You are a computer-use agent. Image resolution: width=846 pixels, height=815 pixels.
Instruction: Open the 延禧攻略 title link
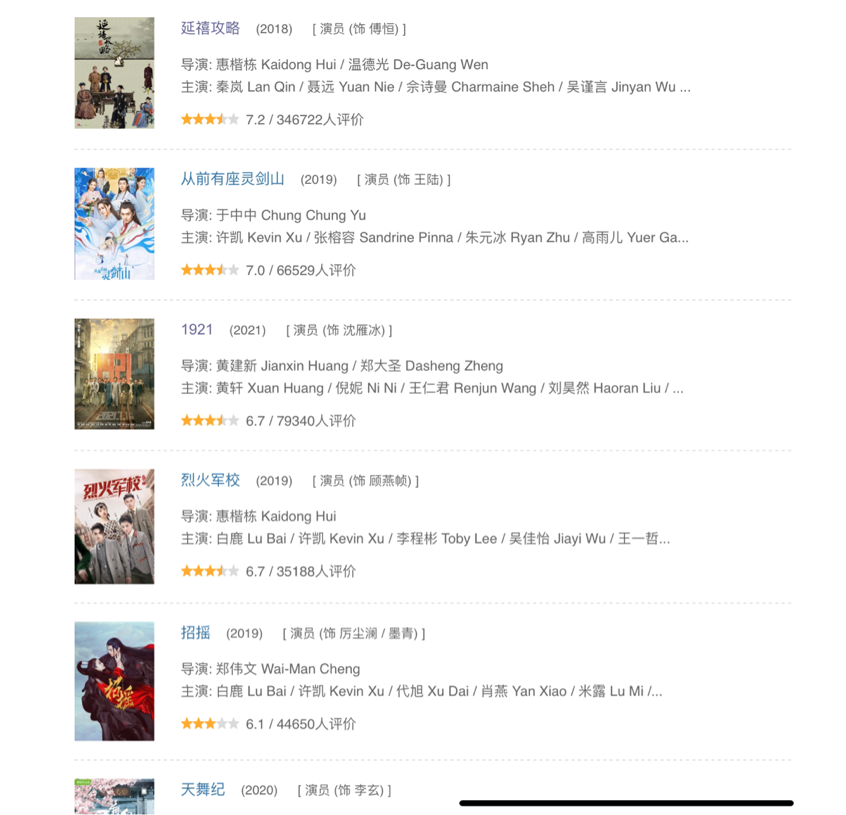pos(210,28)
